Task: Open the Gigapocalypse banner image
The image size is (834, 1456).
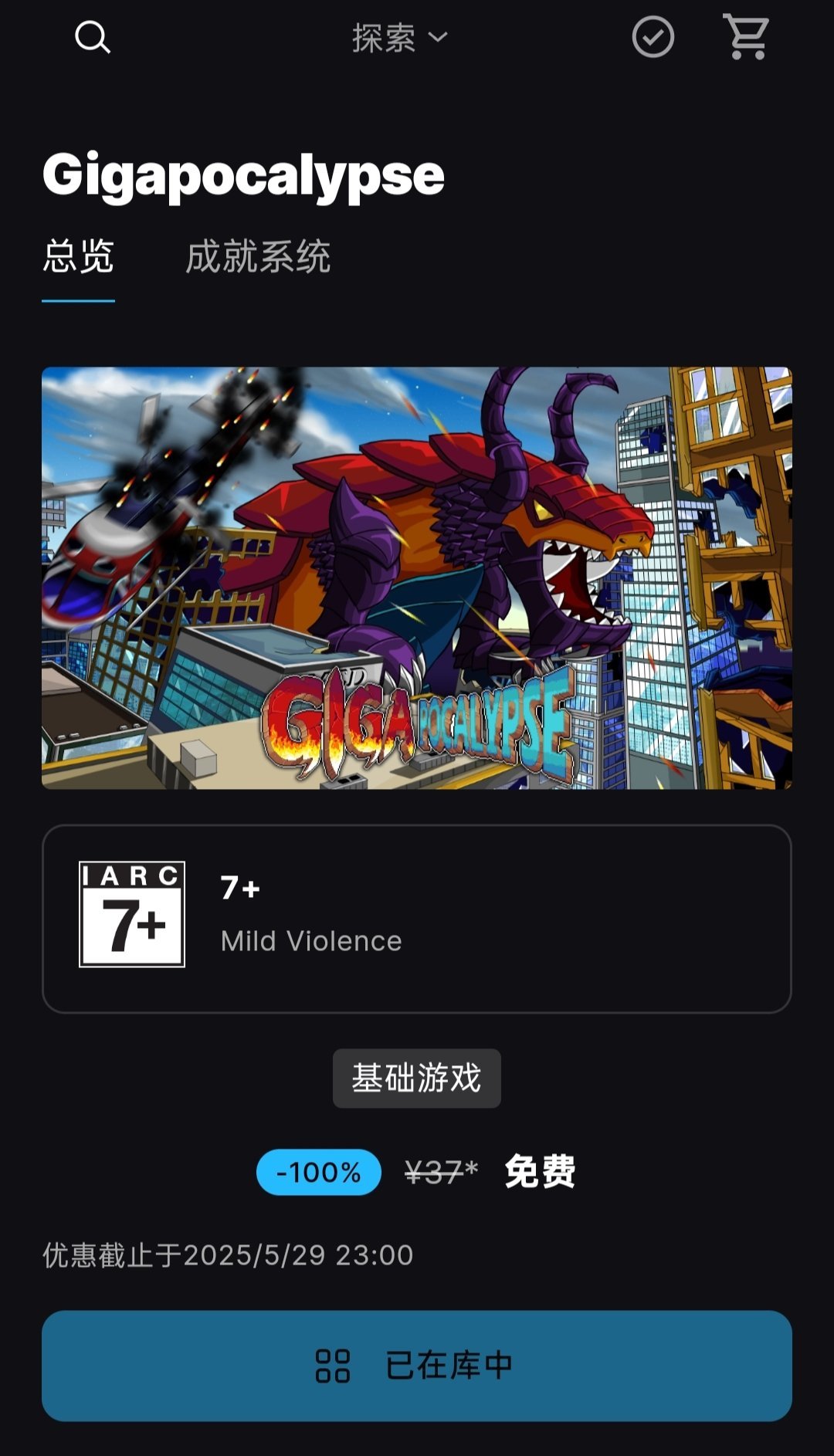Action: click(x=417, y=577)
